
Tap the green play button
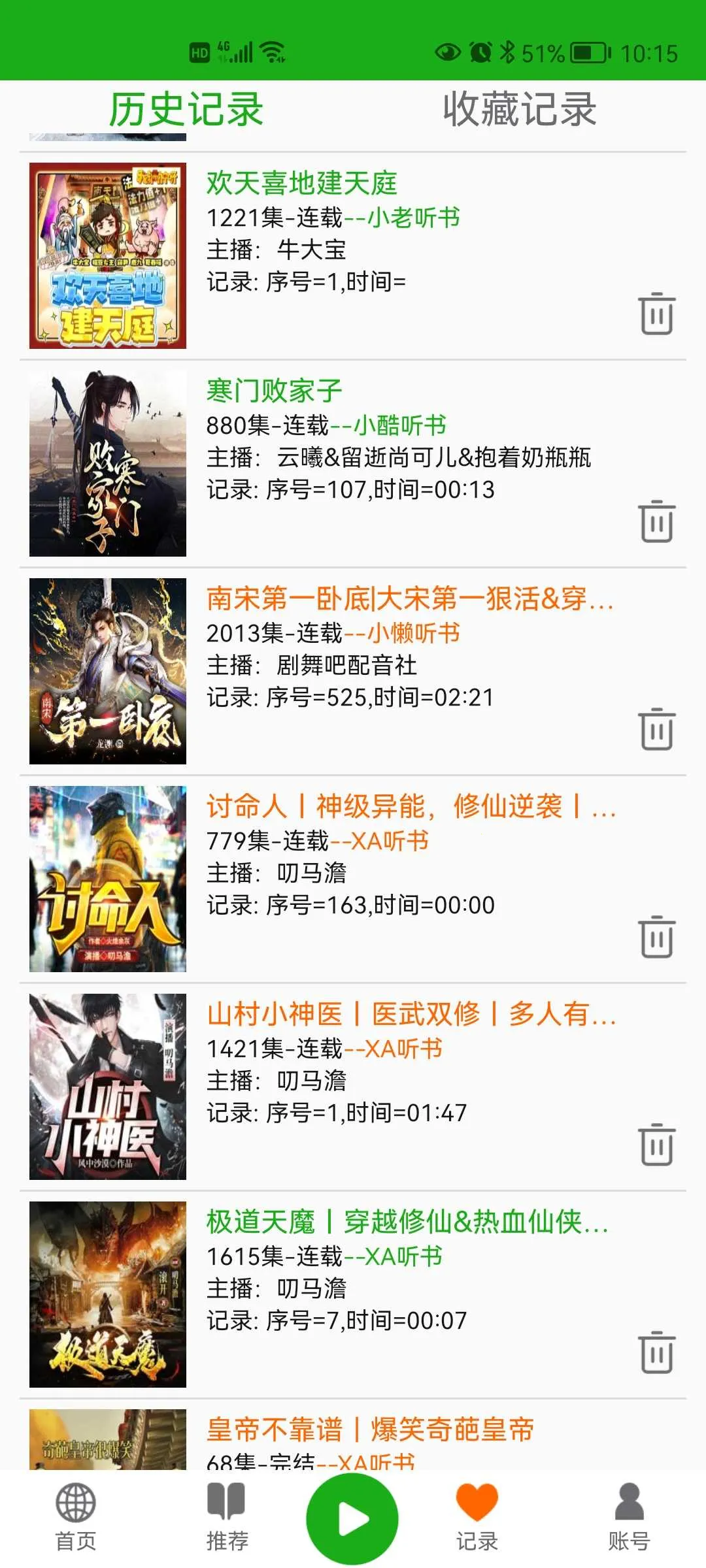pyautogui.click(x=352, y=1518)
